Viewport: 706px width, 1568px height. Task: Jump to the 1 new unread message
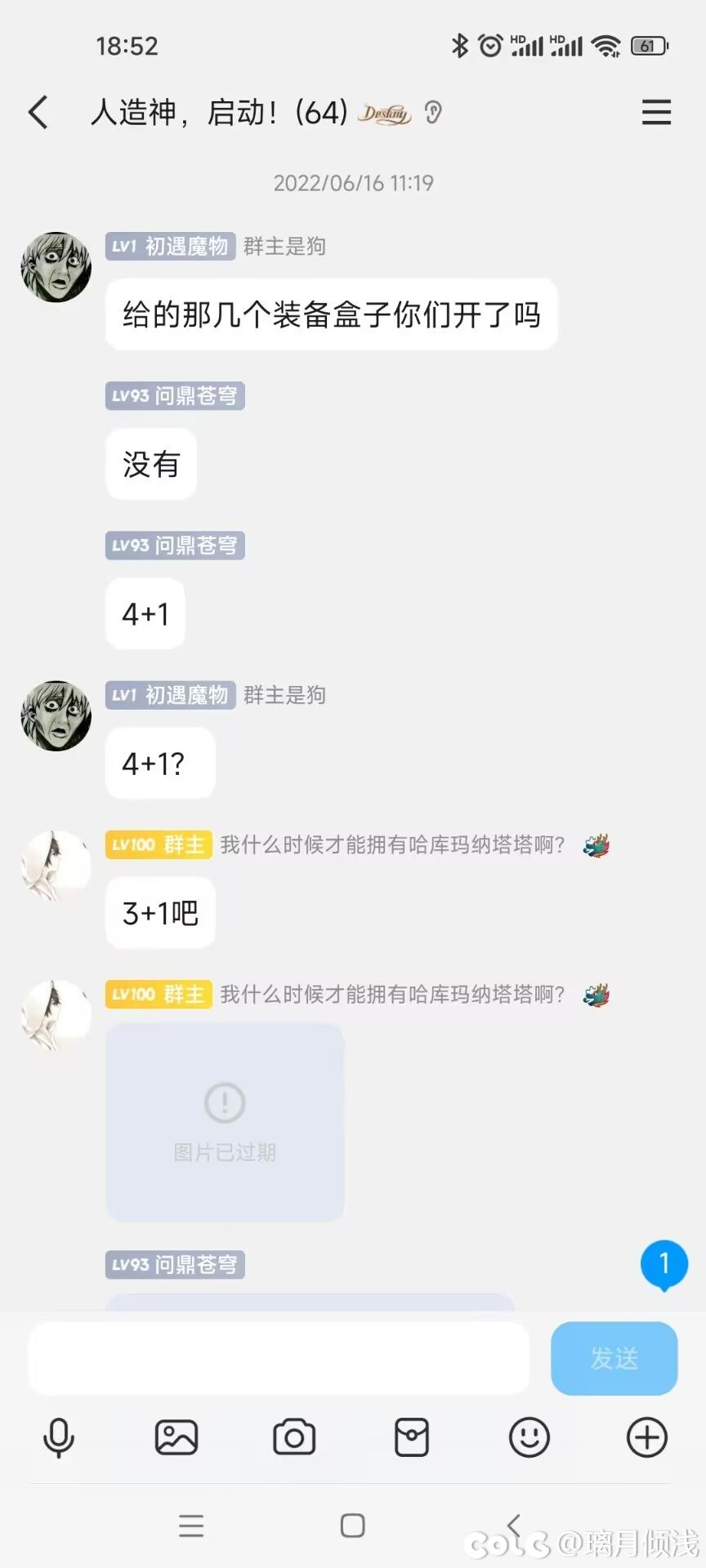pyautogui.click(x=664, y=1265)
